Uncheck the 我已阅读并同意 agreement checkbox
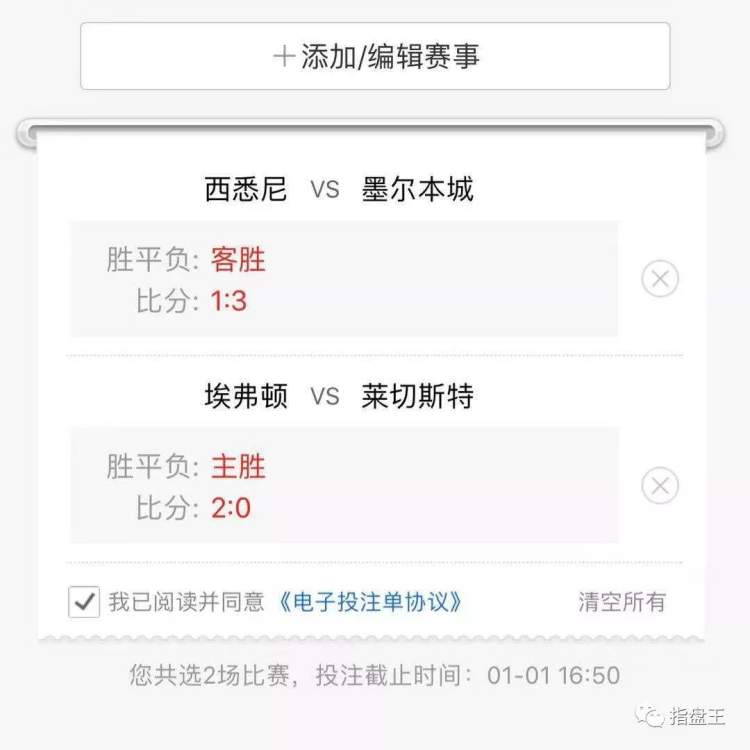Image resolution: width=750 pixels, height=750 pixels. pyautogui.click(x=84, y=602)
